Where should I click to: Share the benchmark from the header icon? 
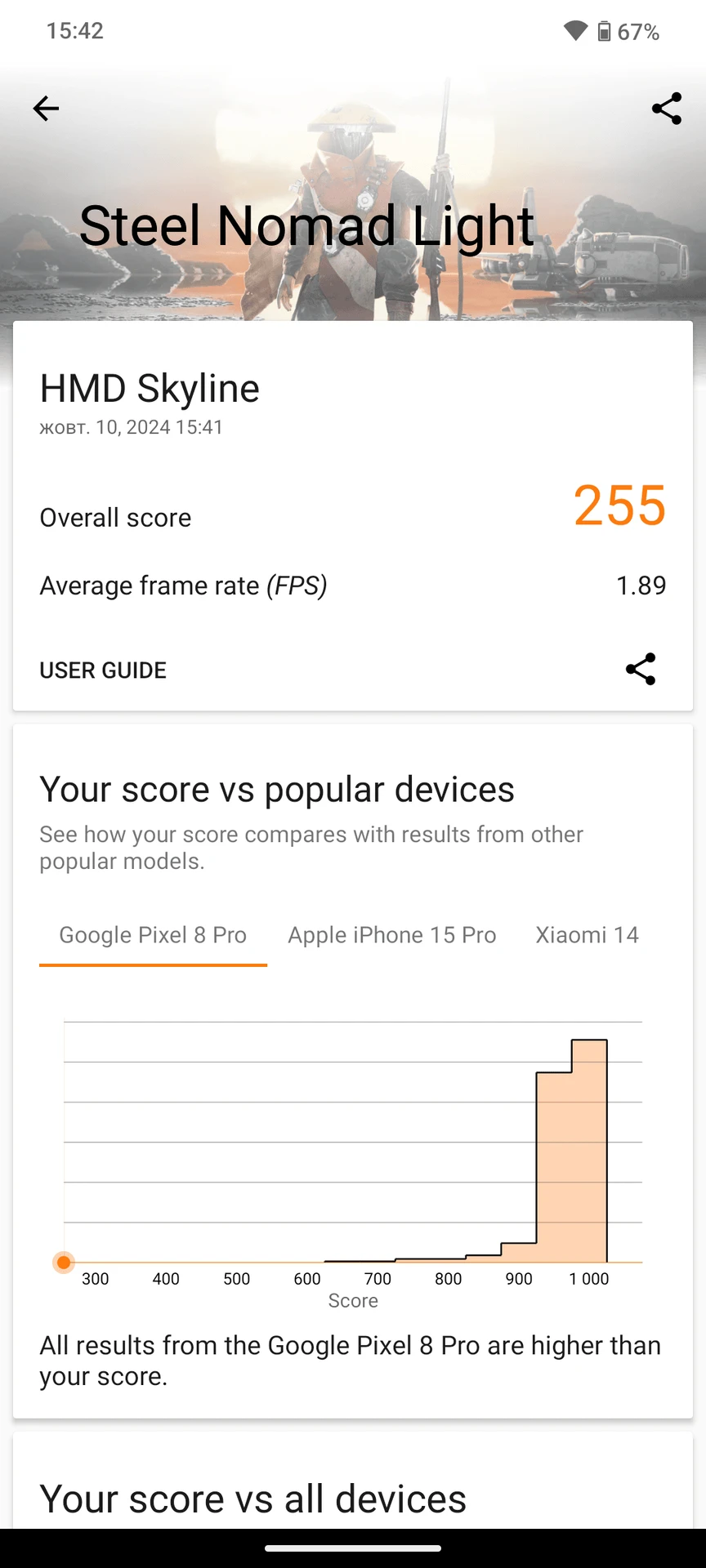click(666, 109)
